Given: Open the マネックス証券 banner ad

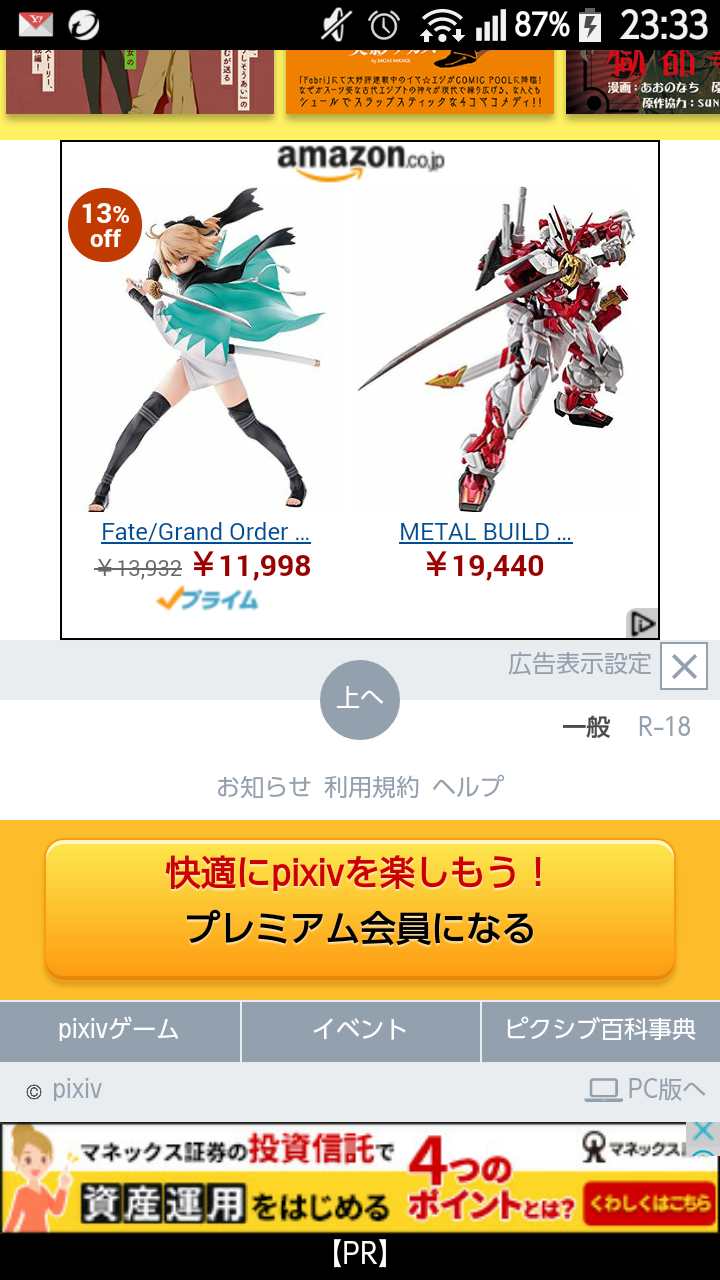Looking at the screenshot, I should coord(340,1178).
